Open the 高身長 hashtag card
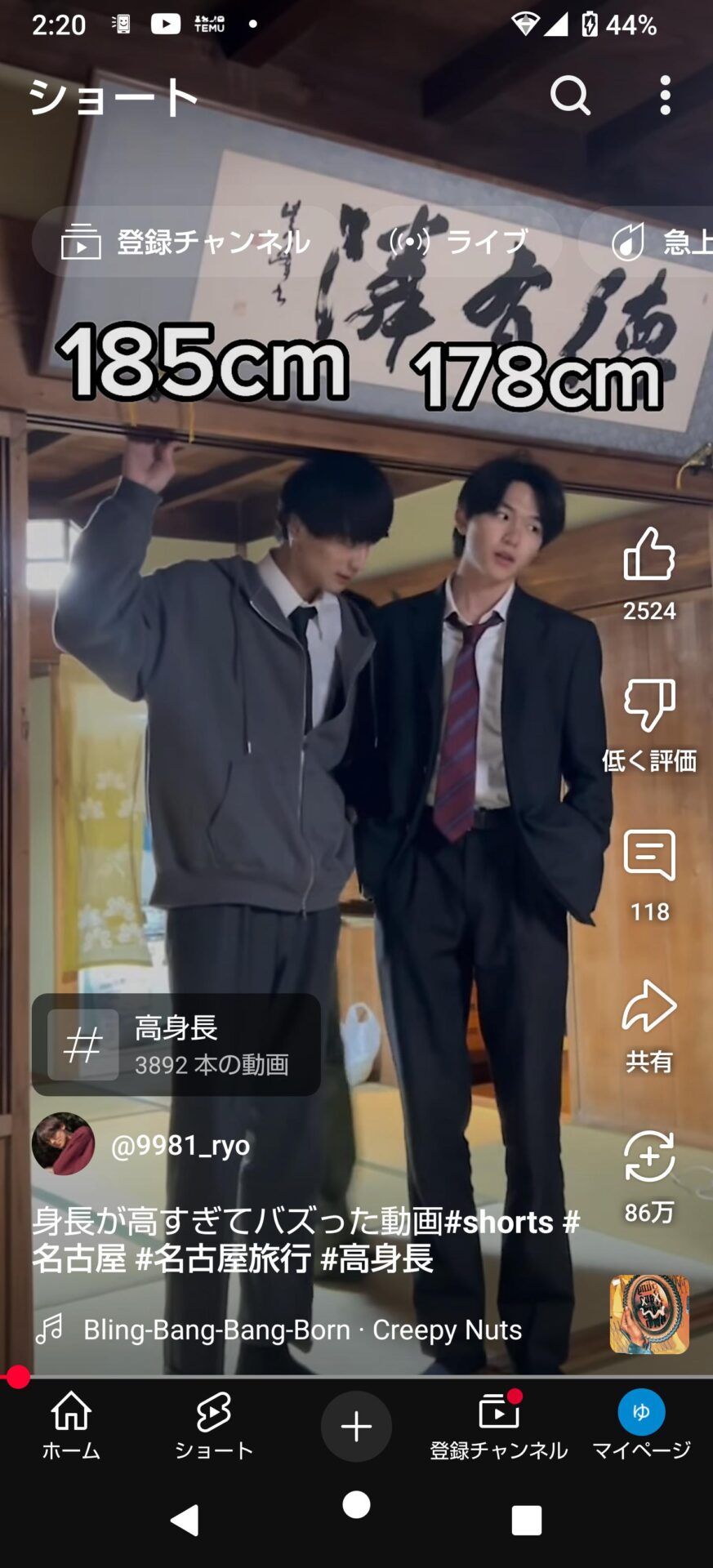Image resolution: width=713 pixels, height=1568 pixels. [176, 1045]
